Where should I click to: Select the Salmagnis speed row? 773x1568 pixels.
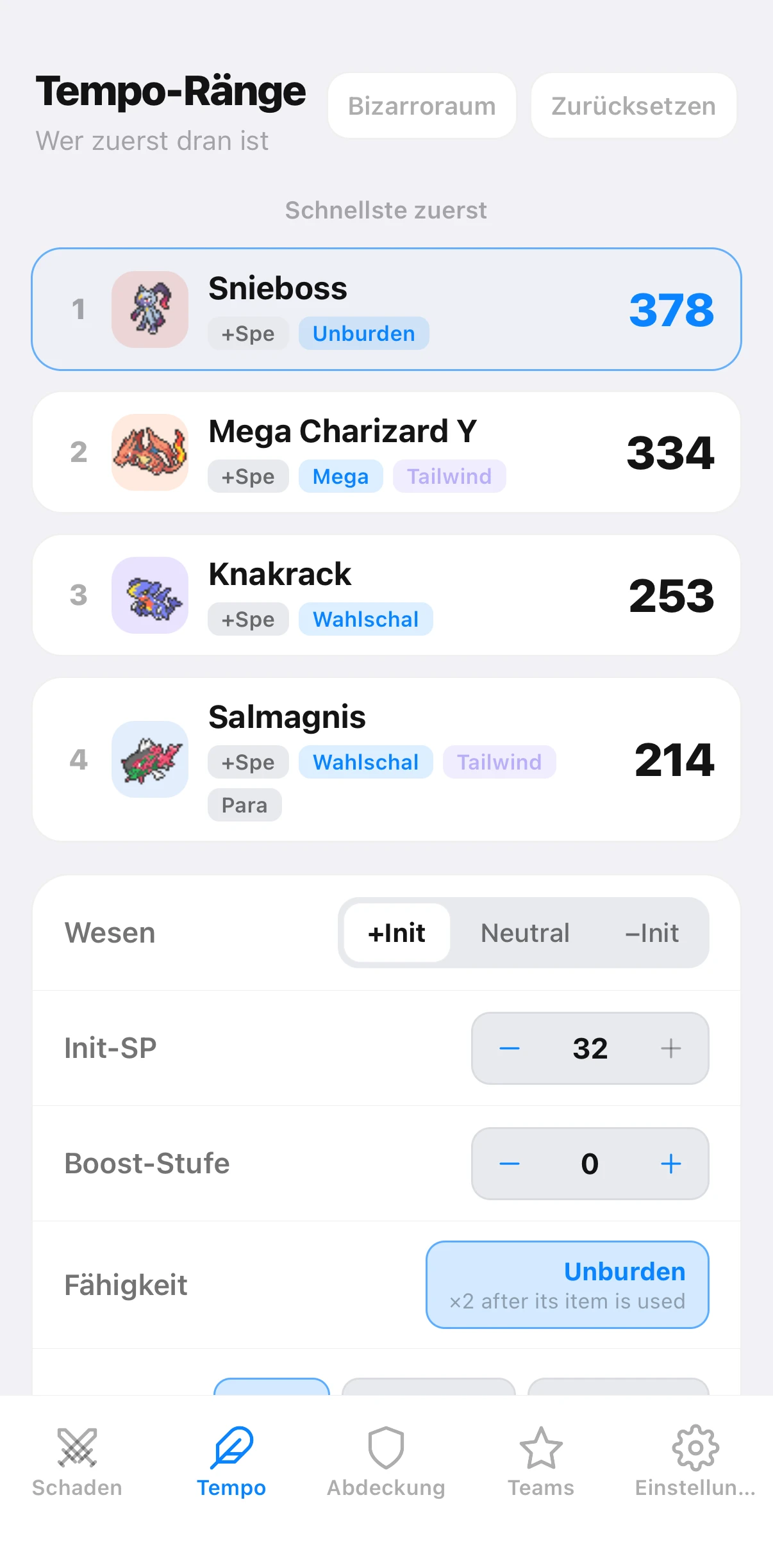click(386, 759)
